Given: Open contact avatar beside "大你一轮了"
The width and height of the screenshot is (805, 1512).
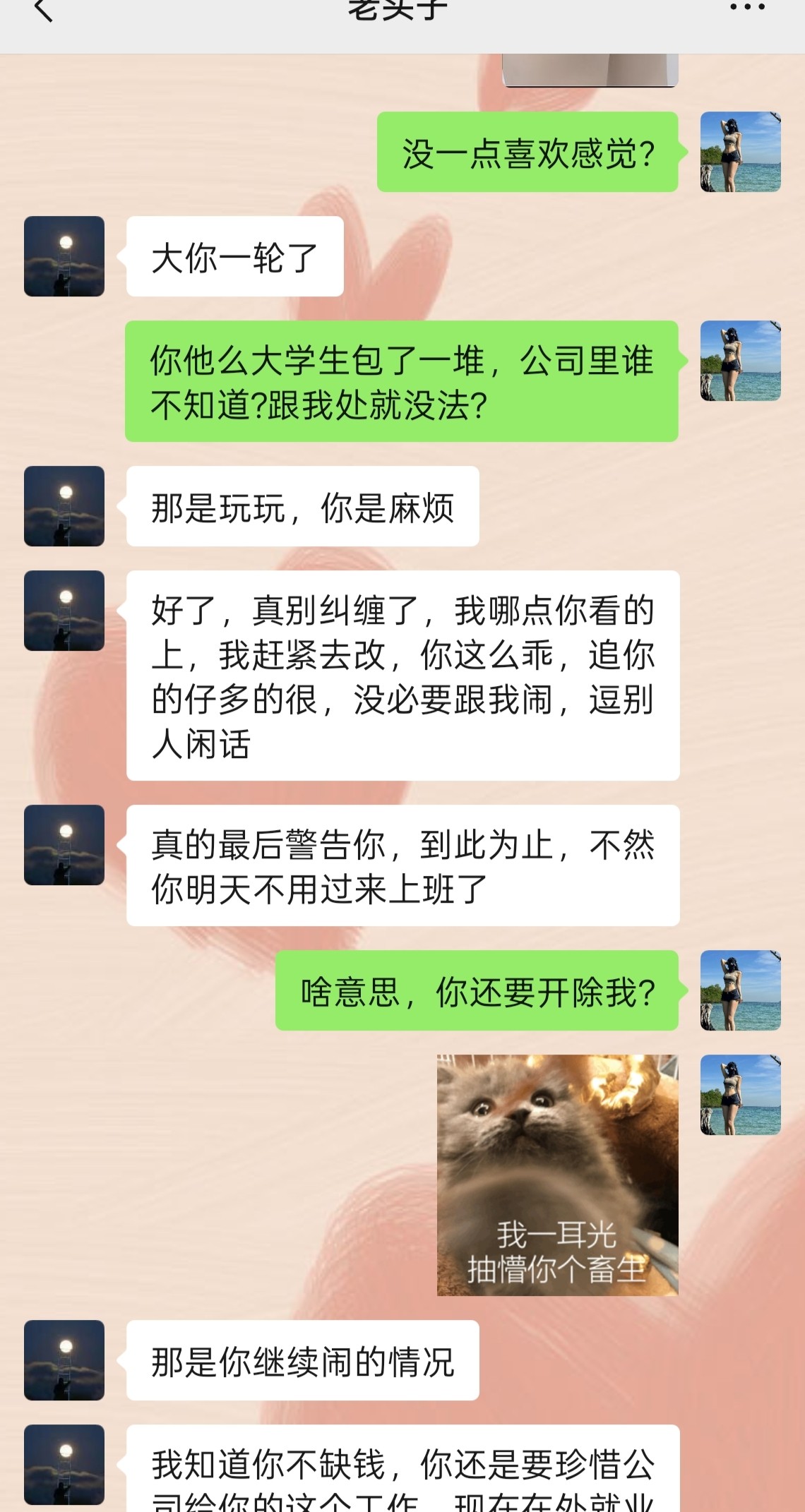Looking at the screenshot, I should pyautogui.click(x=64, y=256).
